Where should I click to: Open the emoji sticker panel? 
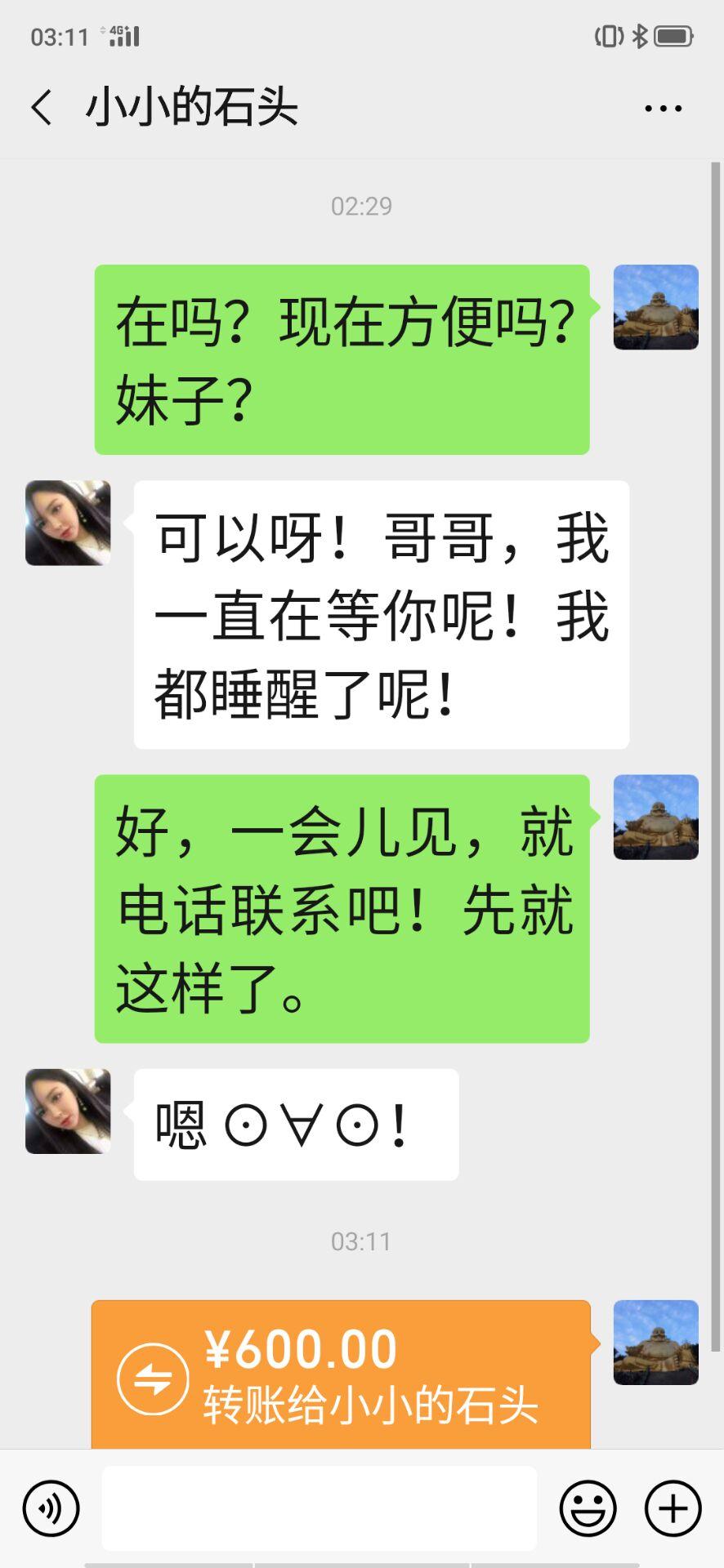pos(588,1508)
